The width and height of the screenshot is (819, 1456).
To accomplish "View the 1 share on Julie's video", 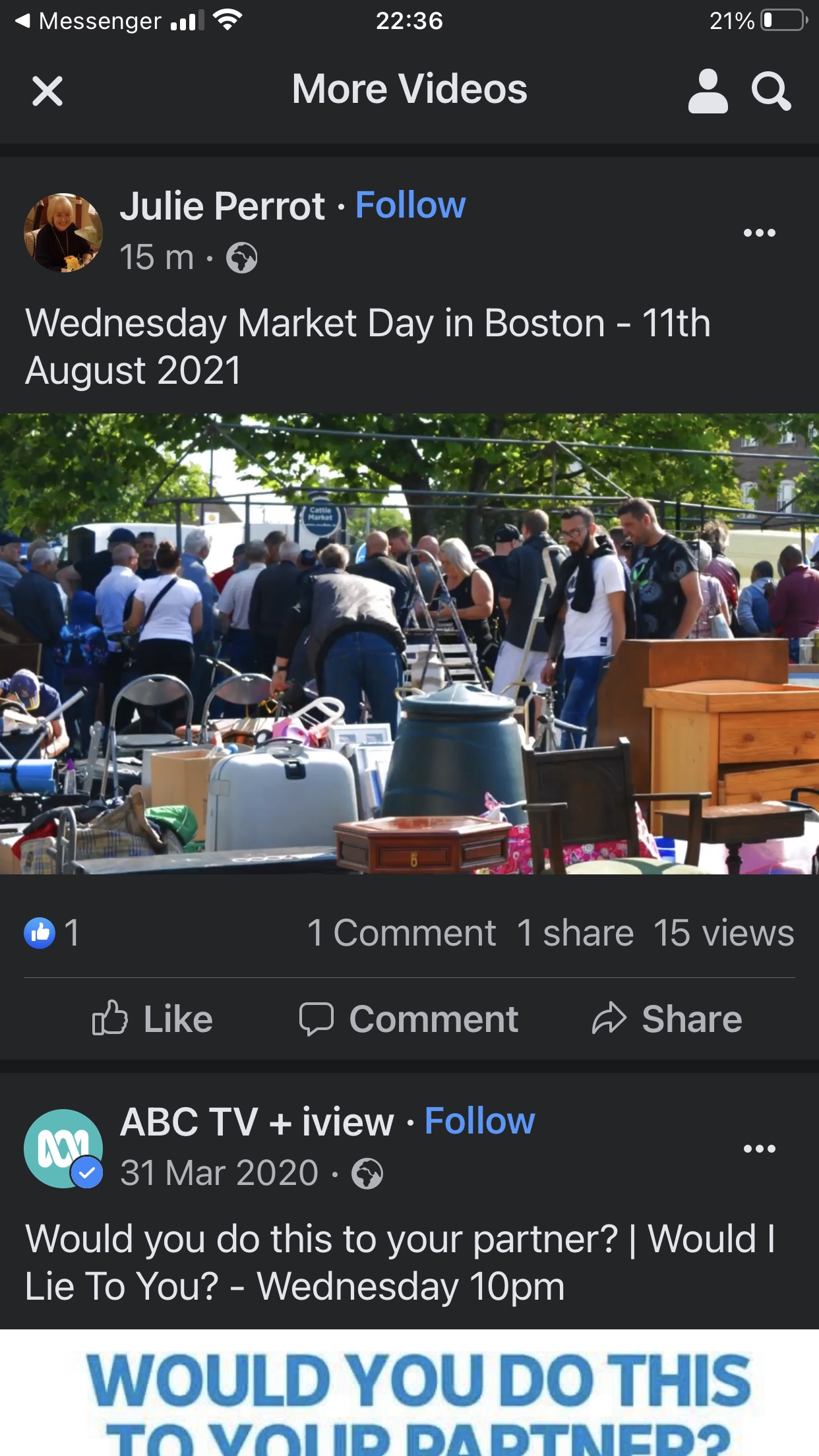I will tap(575, 933).
